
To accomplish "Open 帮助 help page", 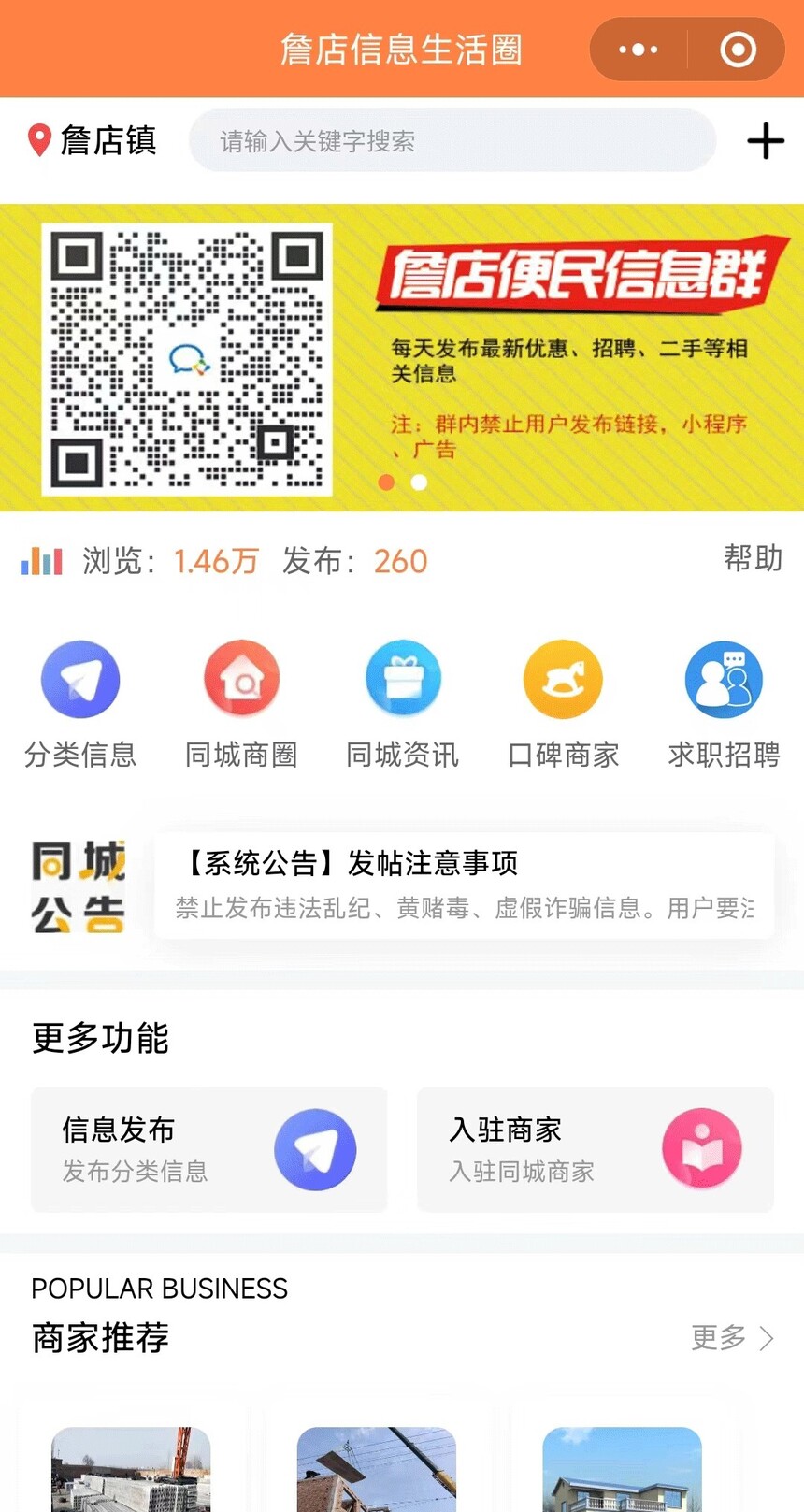I will [753, 558].
